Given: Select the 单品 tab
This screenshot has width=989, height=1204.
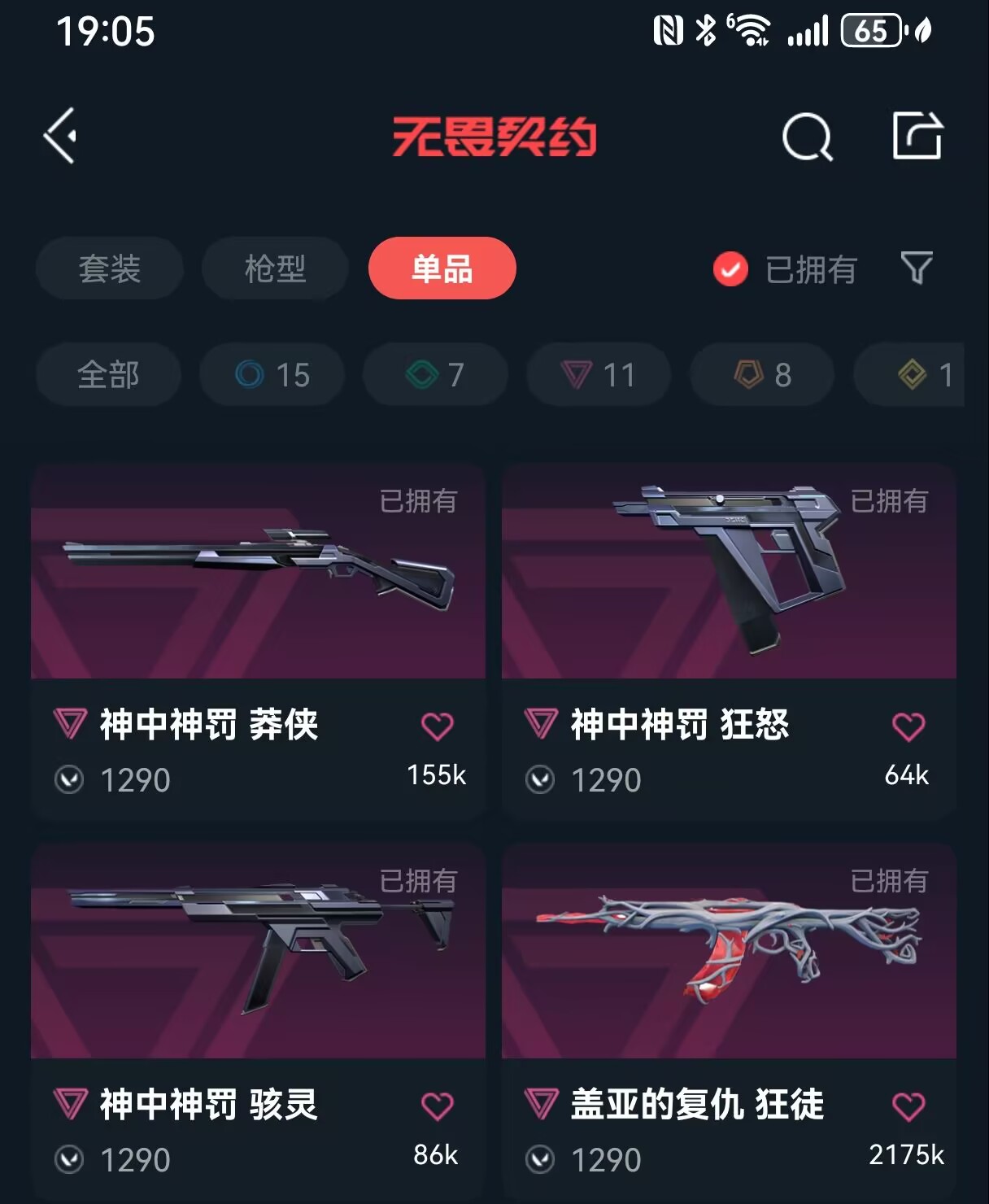Looking at the screenshot, I should [442, 268].
